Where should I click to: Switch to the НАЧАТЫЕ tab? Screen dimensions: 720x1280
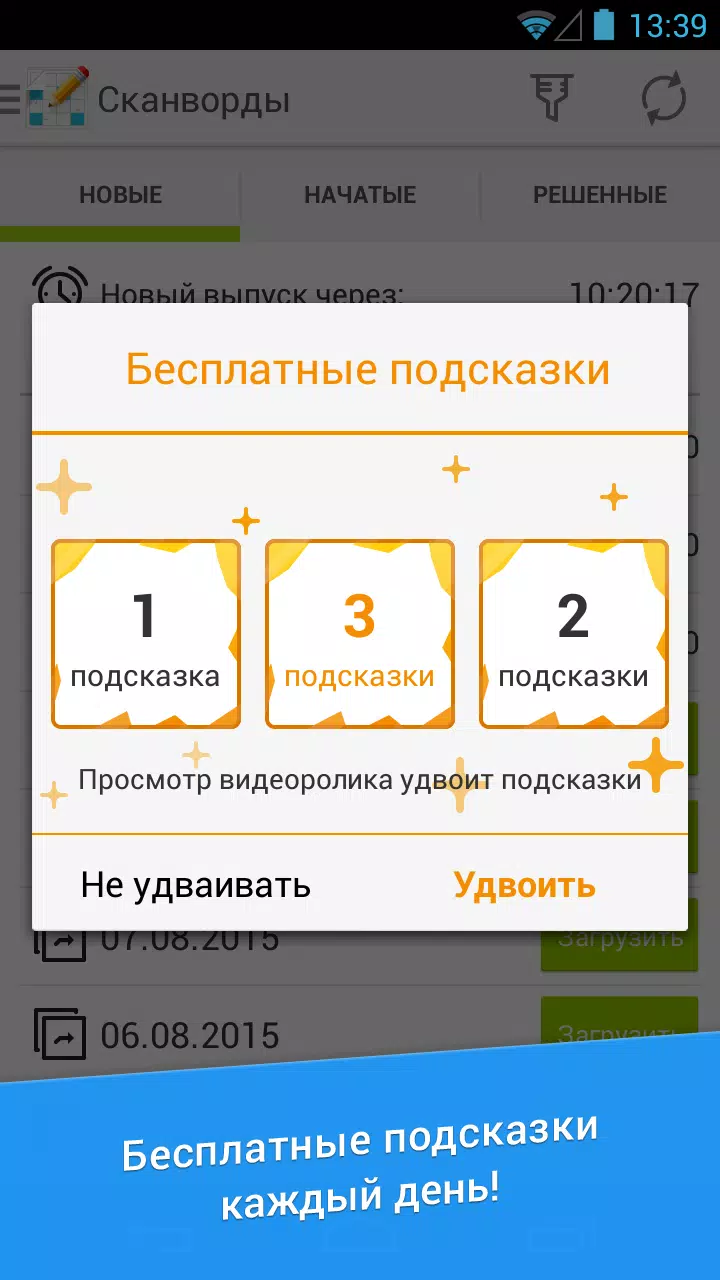pos(361,194)
